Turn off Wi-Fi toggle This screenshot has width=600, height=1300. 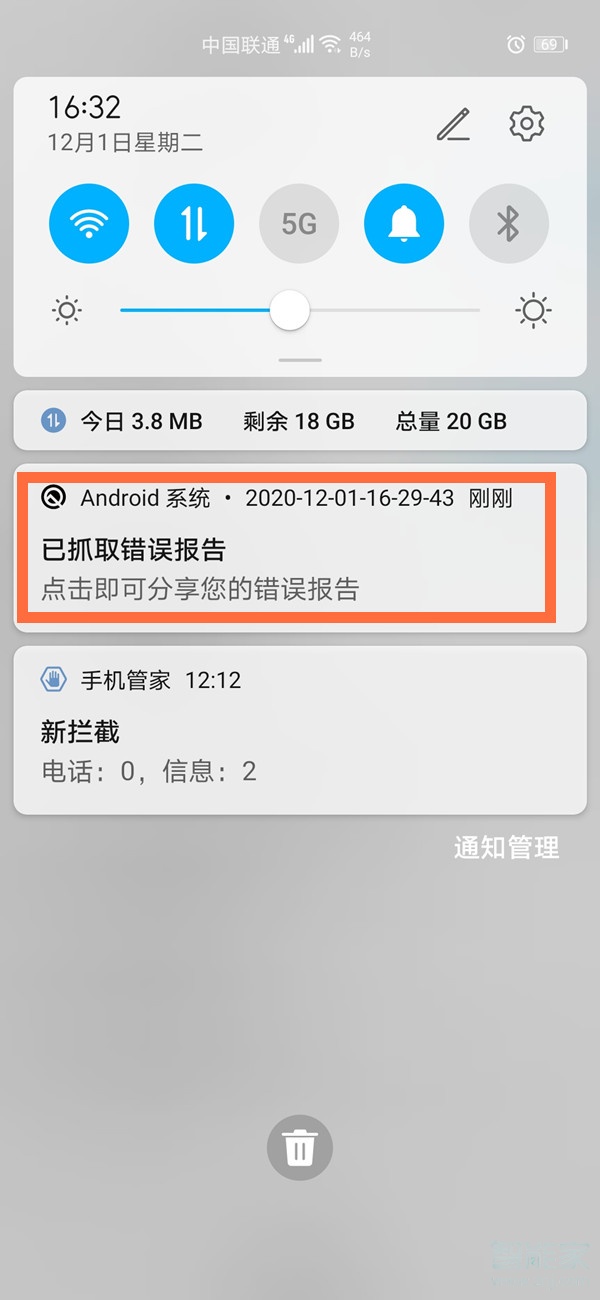click(x=89, y=224)
